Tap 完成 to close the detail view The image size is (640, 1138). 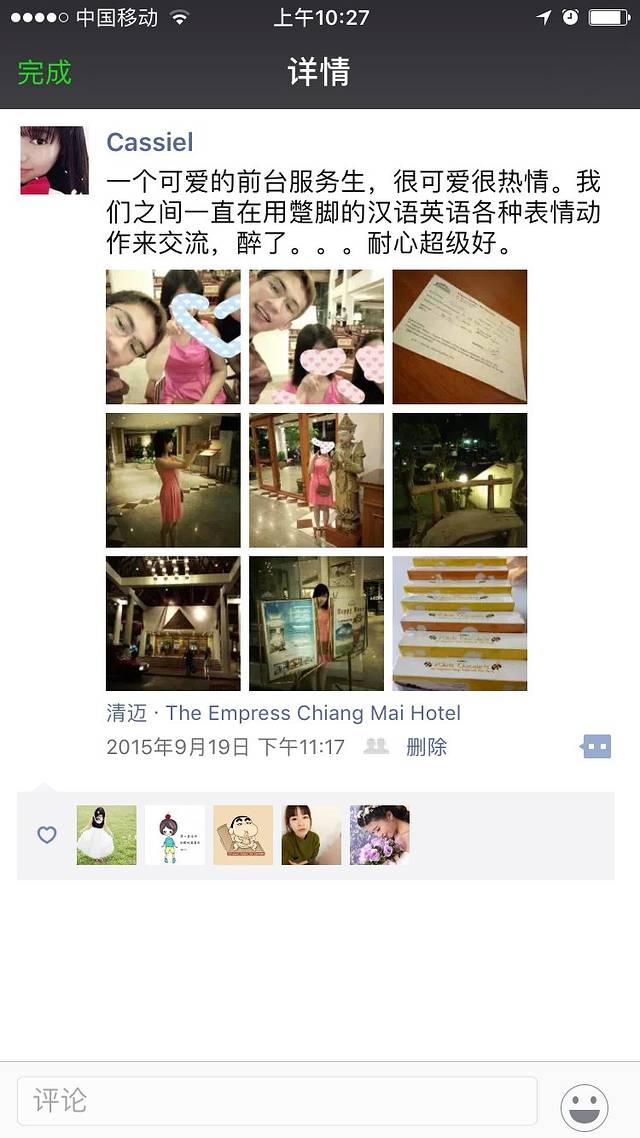(x=45, y=73)
